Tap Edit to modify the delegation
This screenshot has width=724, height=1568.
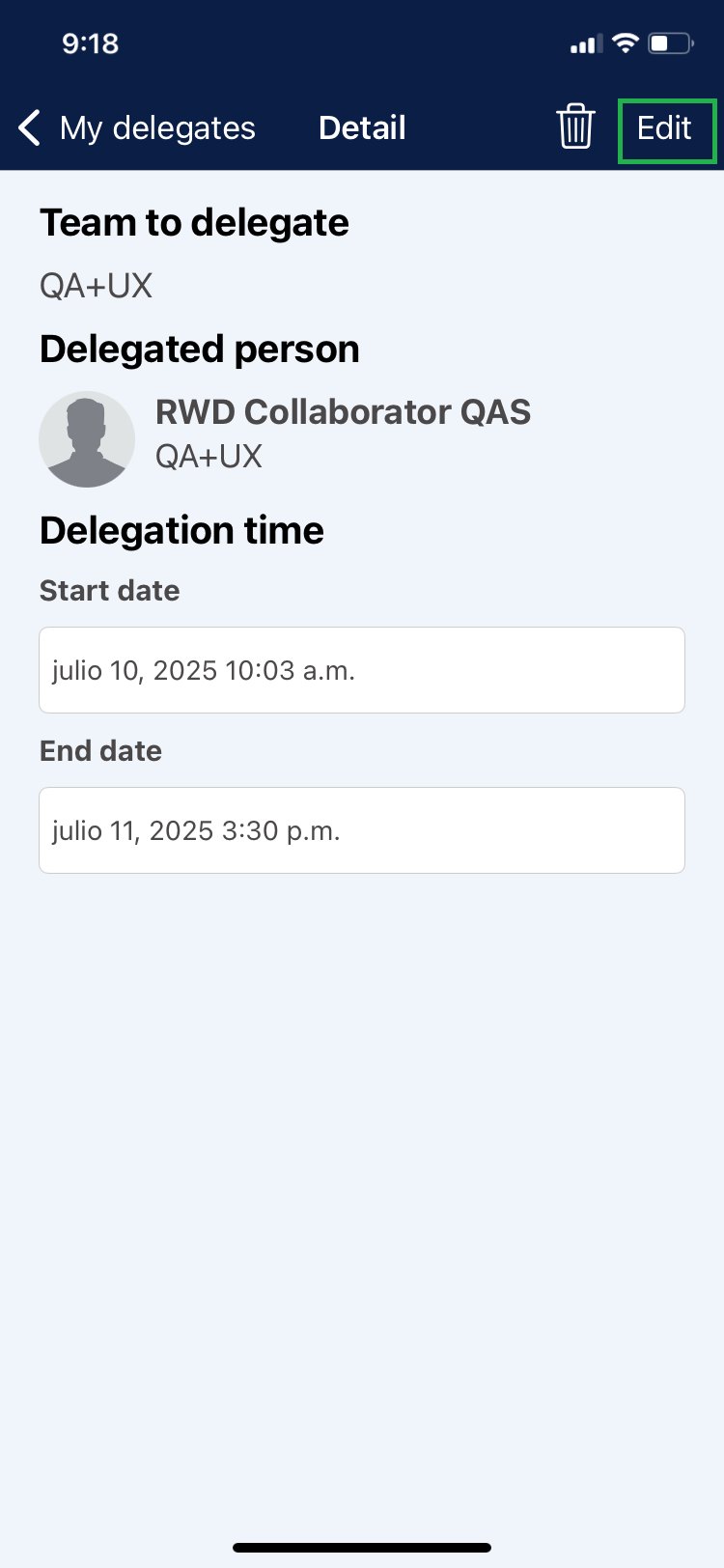click(x=665, y=128)
